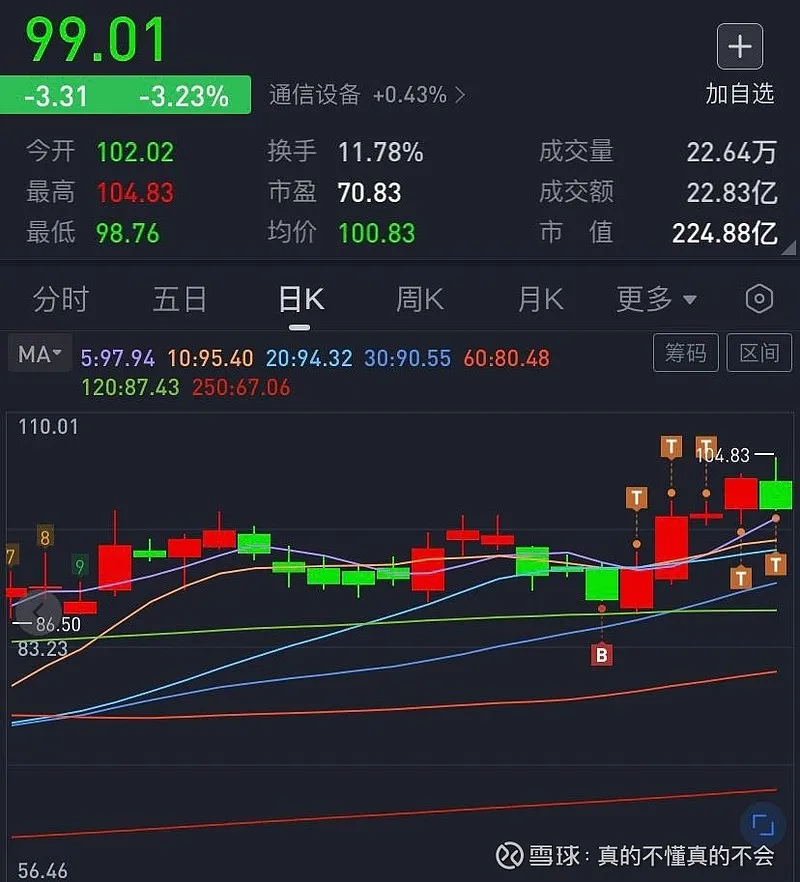The image size is (800, 882).
Task: Expand the chart to full screen
Action: click(762, 826)
